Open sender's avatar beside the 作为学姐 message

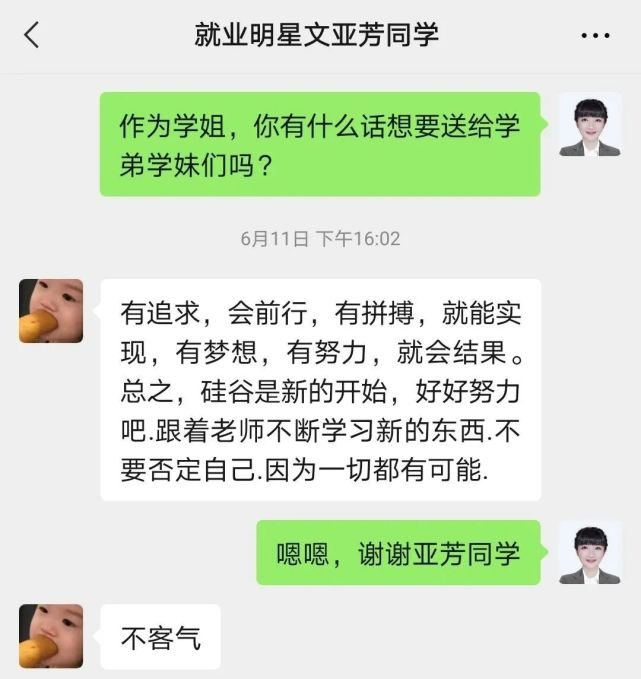click(x=590, y=125)
